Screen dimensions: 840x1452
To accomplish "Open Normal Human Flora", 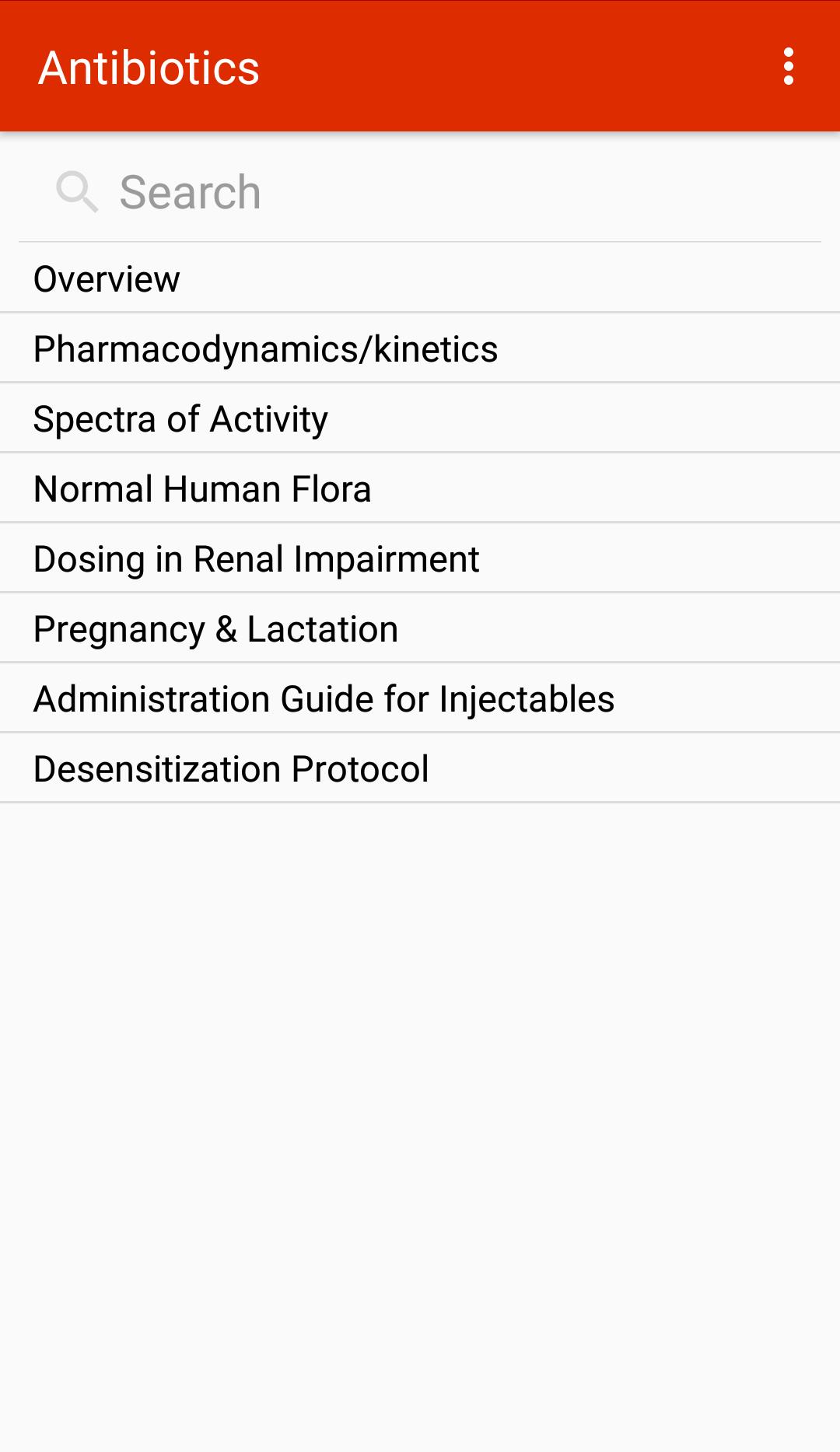I will click(420, 488).
